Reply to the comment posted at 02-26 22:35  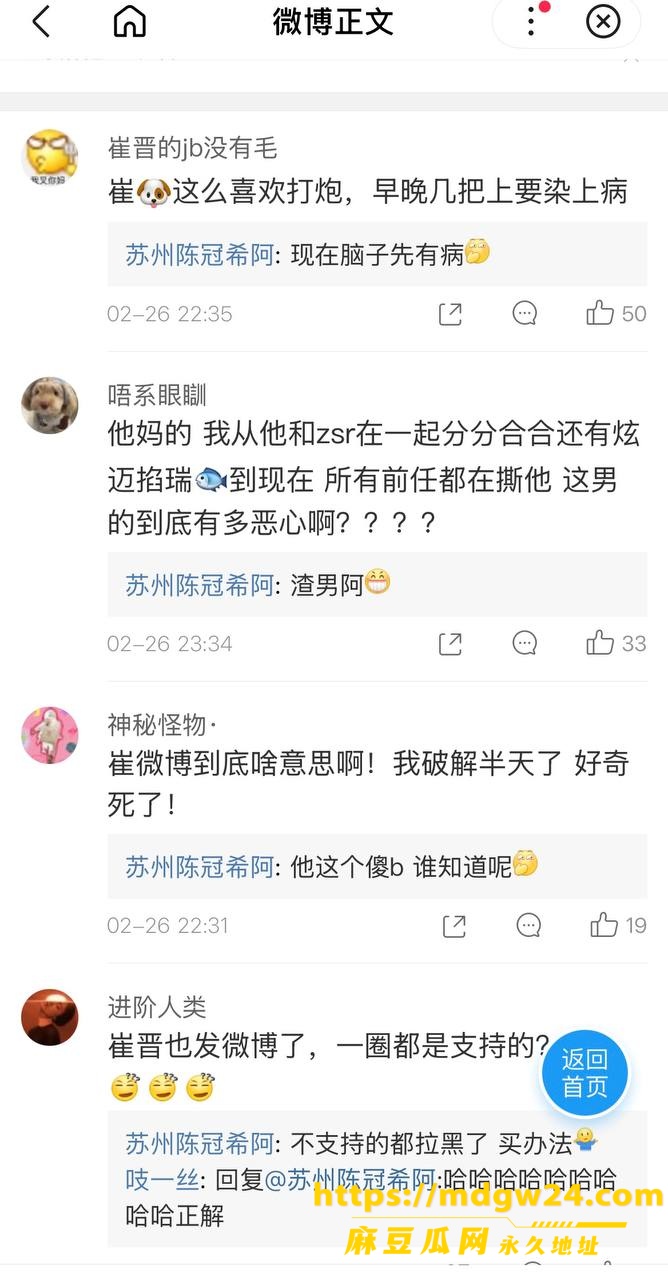525,314
